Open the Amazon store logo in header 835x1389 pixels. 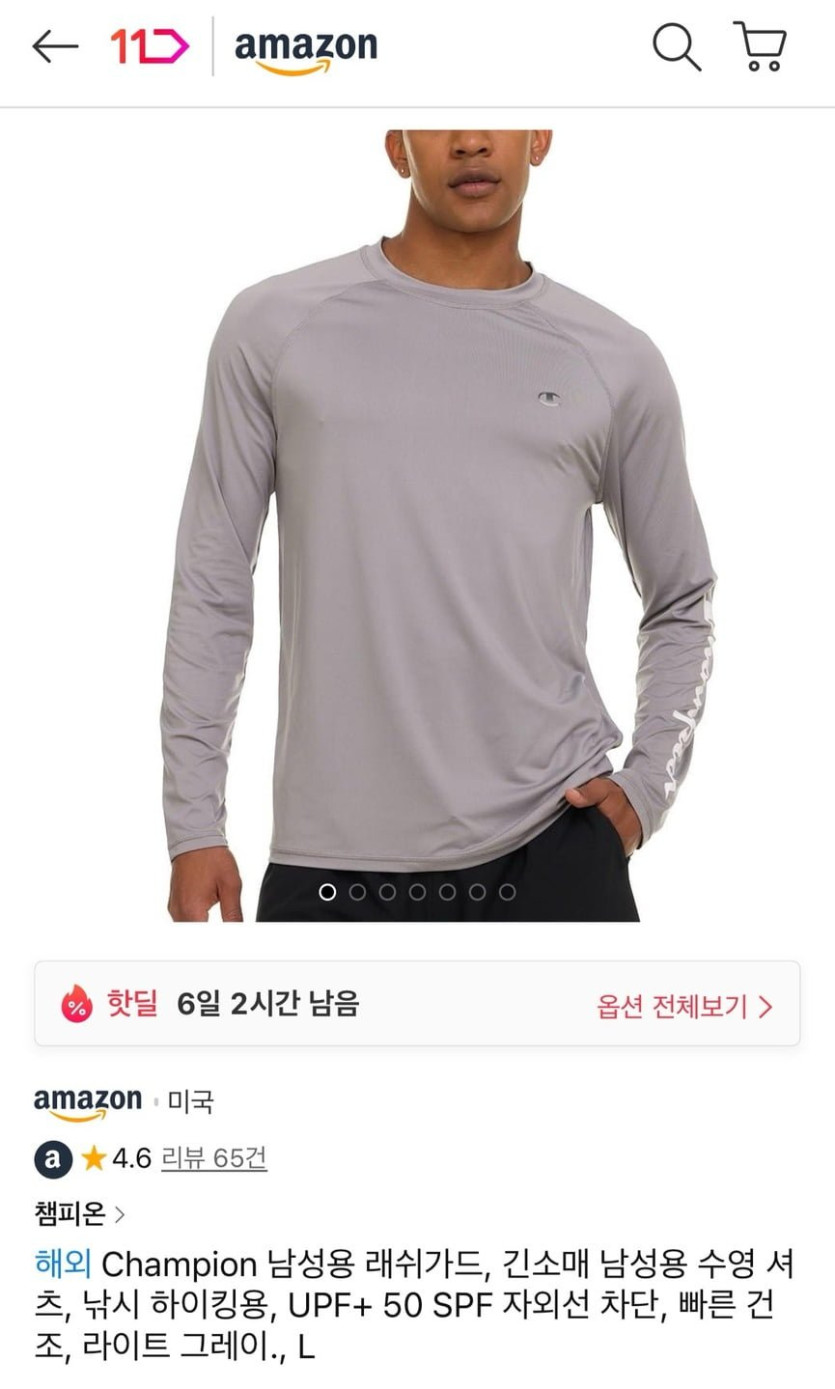306,49
